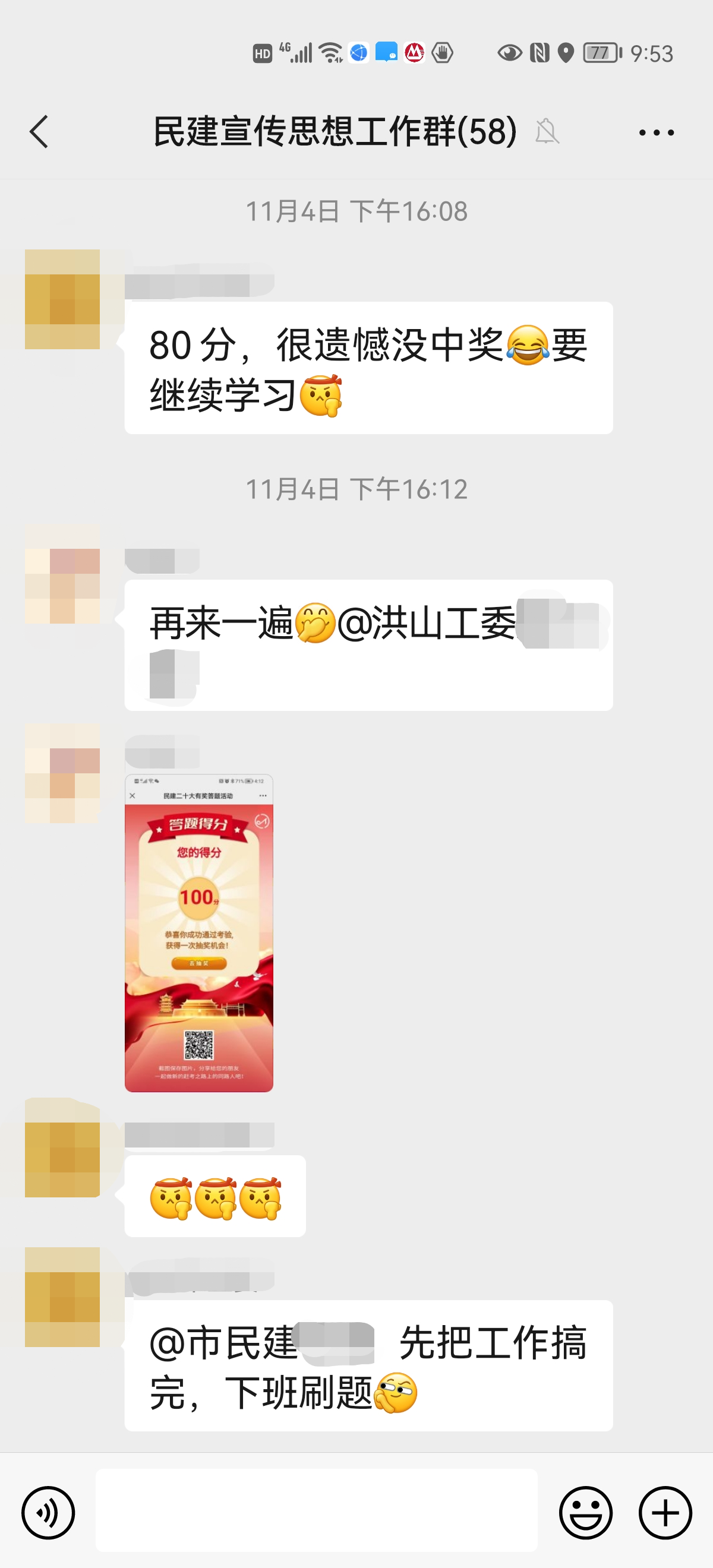
Task: Open the 100-point quiz score image
Action: click(x=199, y=932)
